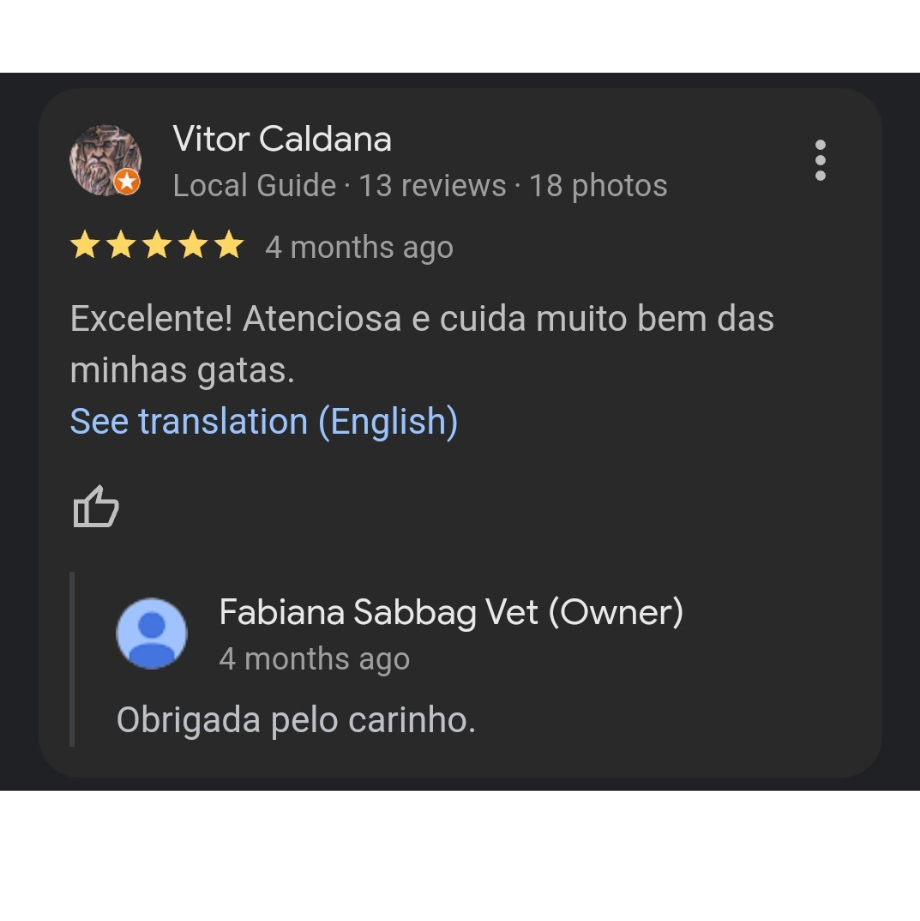Open the overflow menu on Vitor Caldana's review
920x921 pixels.
click(820, 160)
